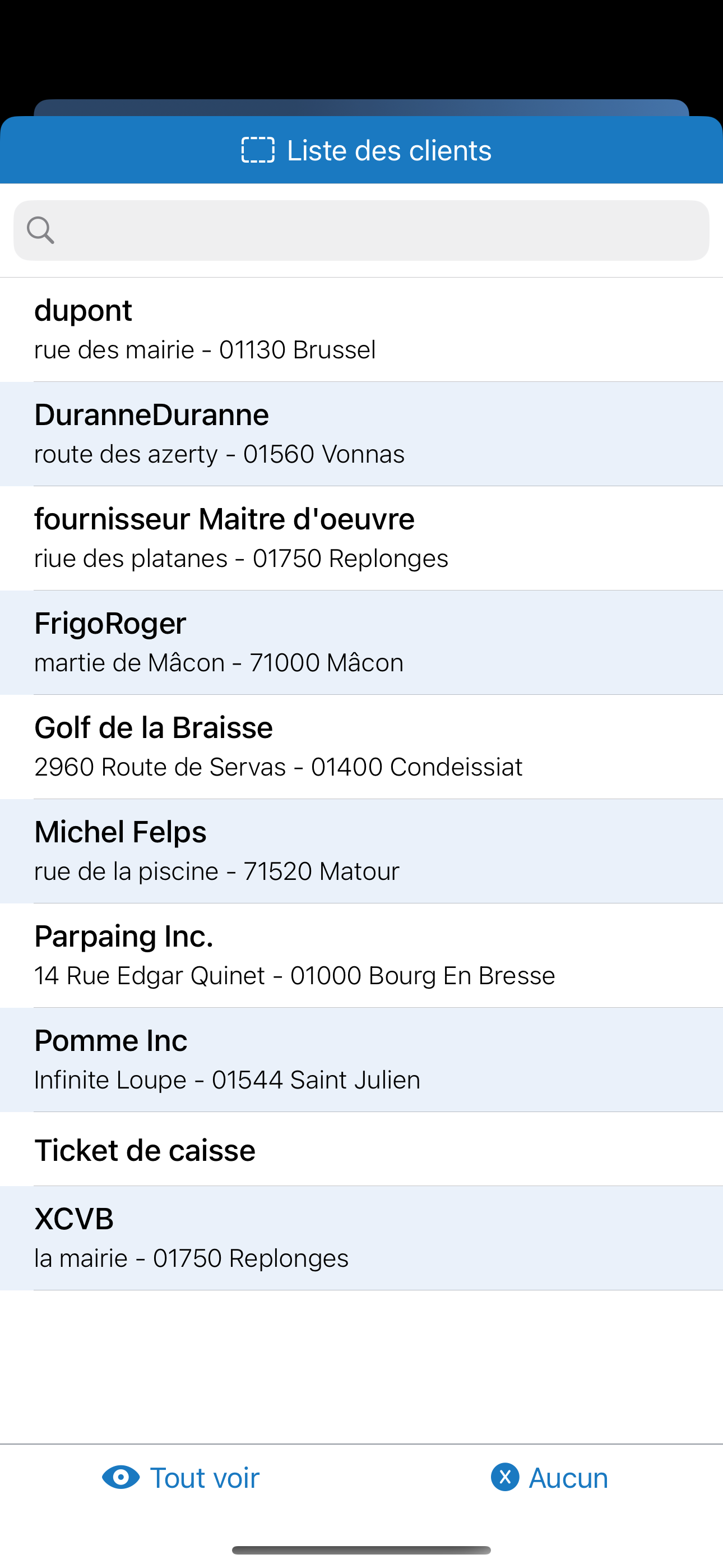Tap the Tout voir button
Image resolution: width=723 pixels, height=1568 pixels.
coord(180,1478)
